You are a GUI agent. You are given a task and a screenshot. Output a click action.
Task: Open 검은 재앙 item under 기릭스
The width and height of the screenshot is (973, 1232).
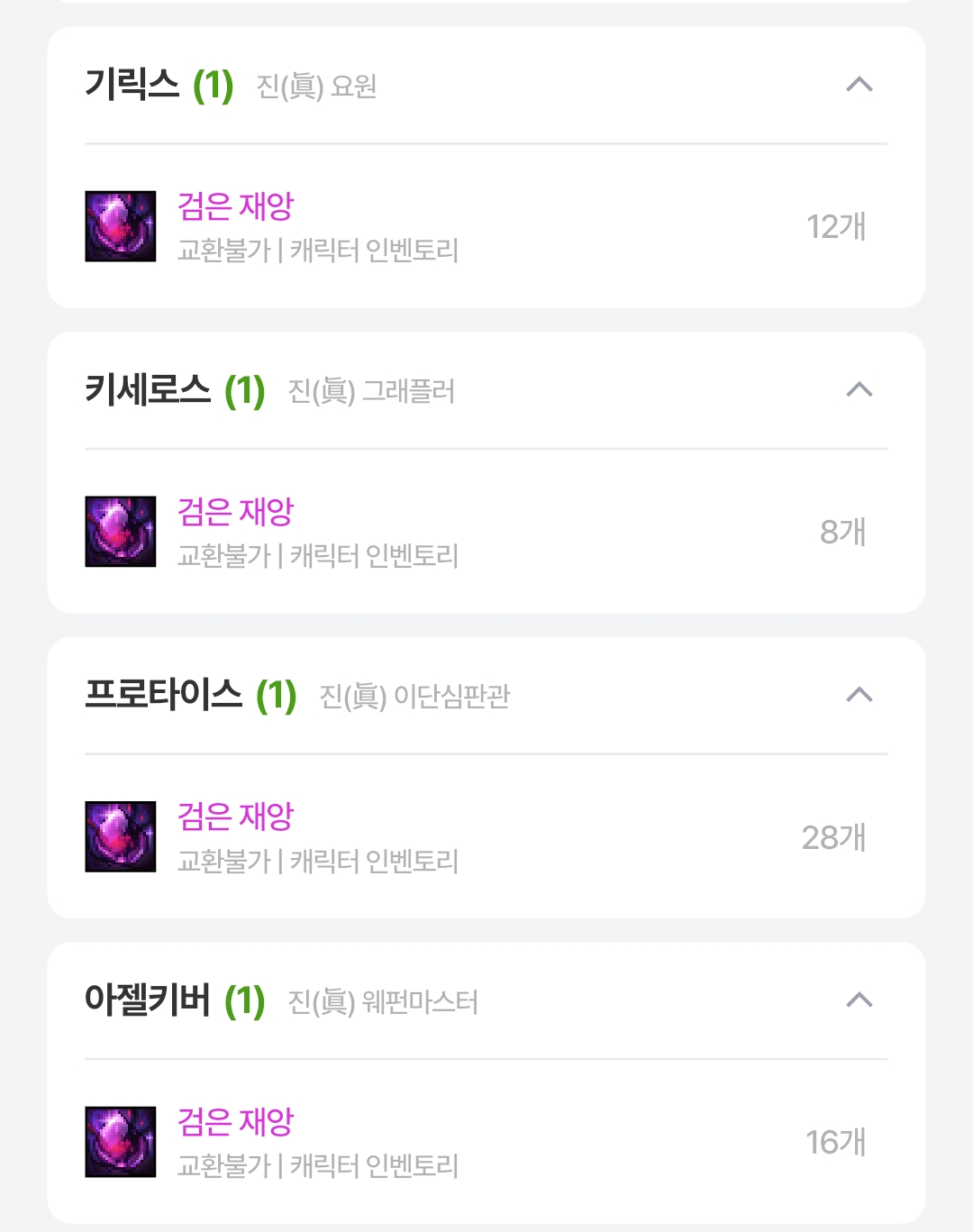[236, 206]
